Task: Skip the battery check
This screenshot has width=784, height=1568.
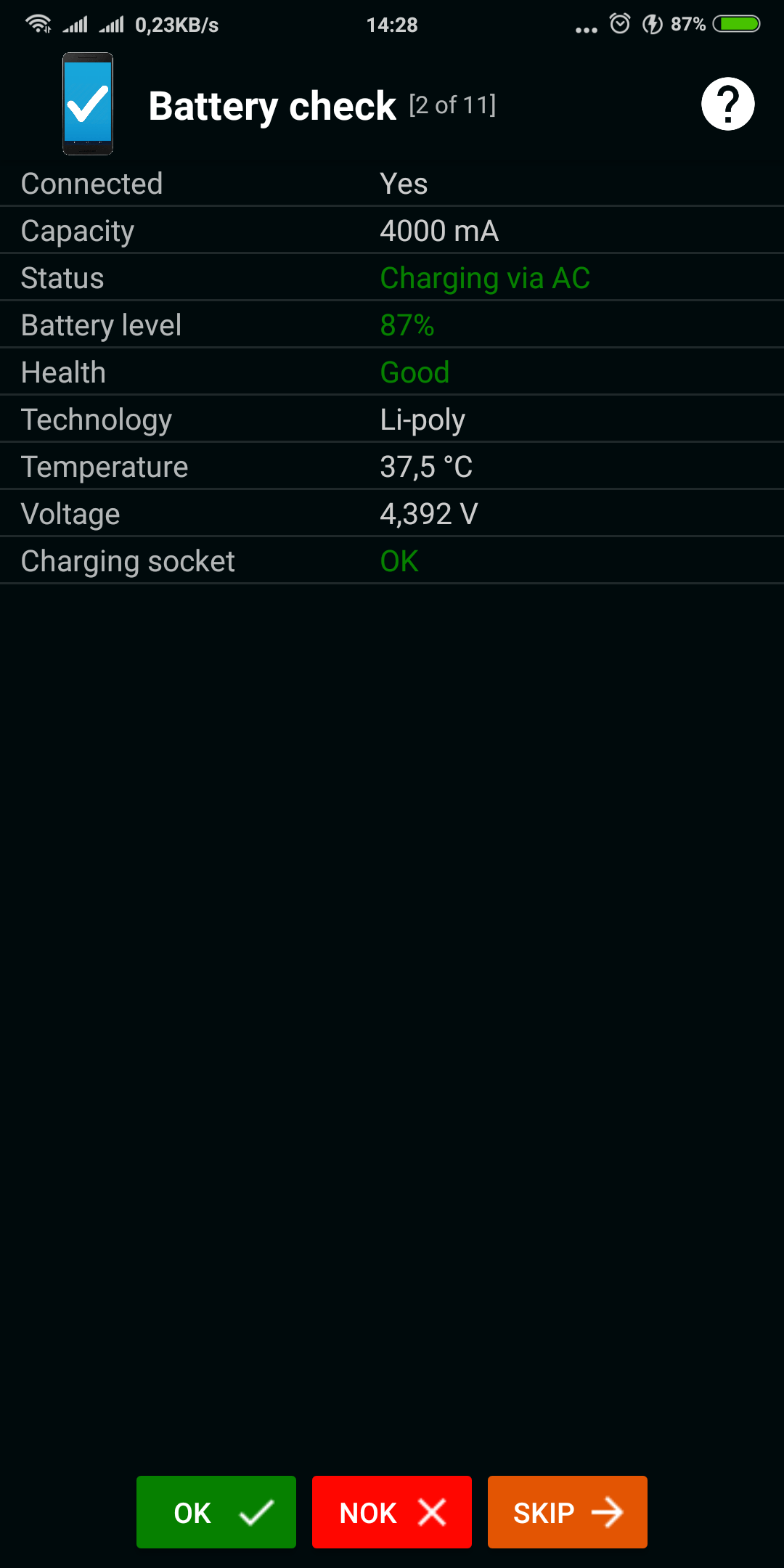Action: tap(567, 1512)
